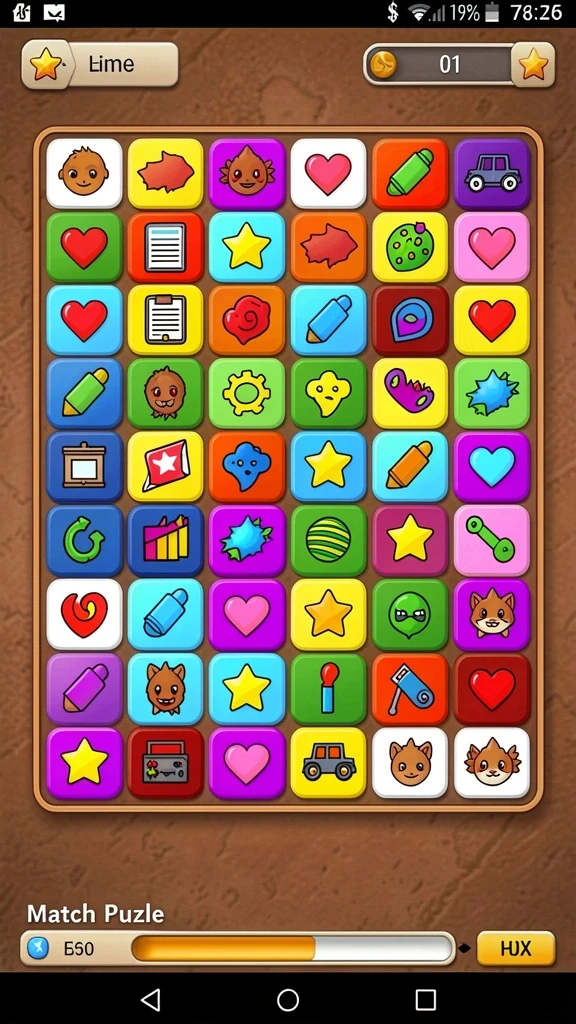Image resolution: width=576 pixels, height=1024 pixels.
Task: Tap the bar chart tile
Action: coord(165,540)
